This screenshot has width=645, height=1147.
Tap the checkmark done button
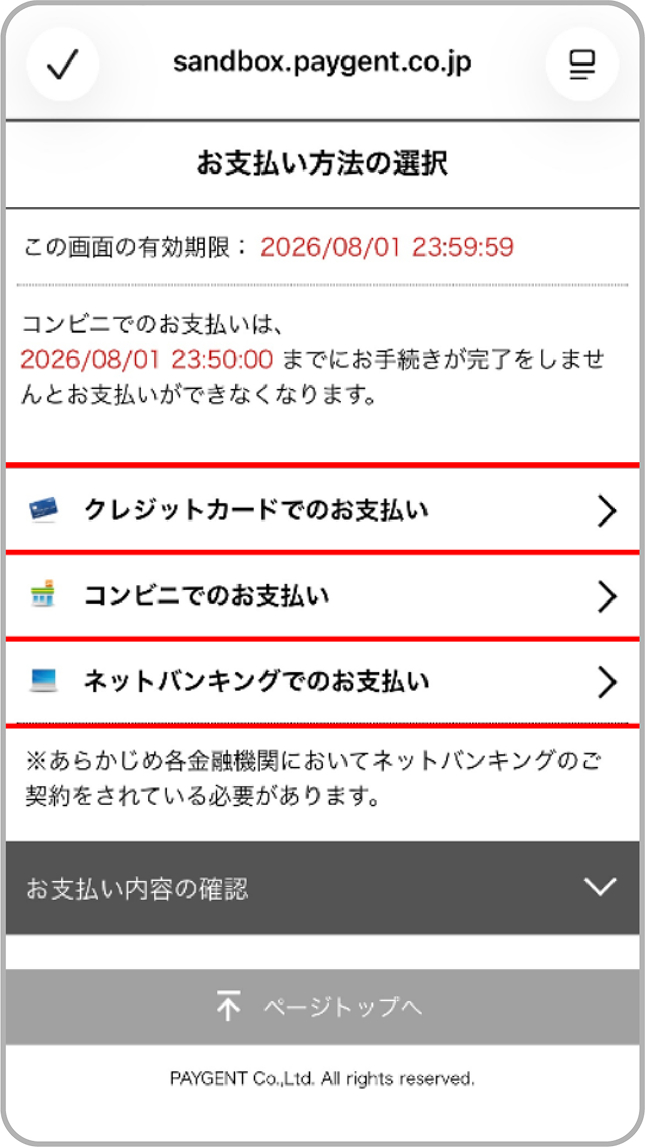click(63, 65)
